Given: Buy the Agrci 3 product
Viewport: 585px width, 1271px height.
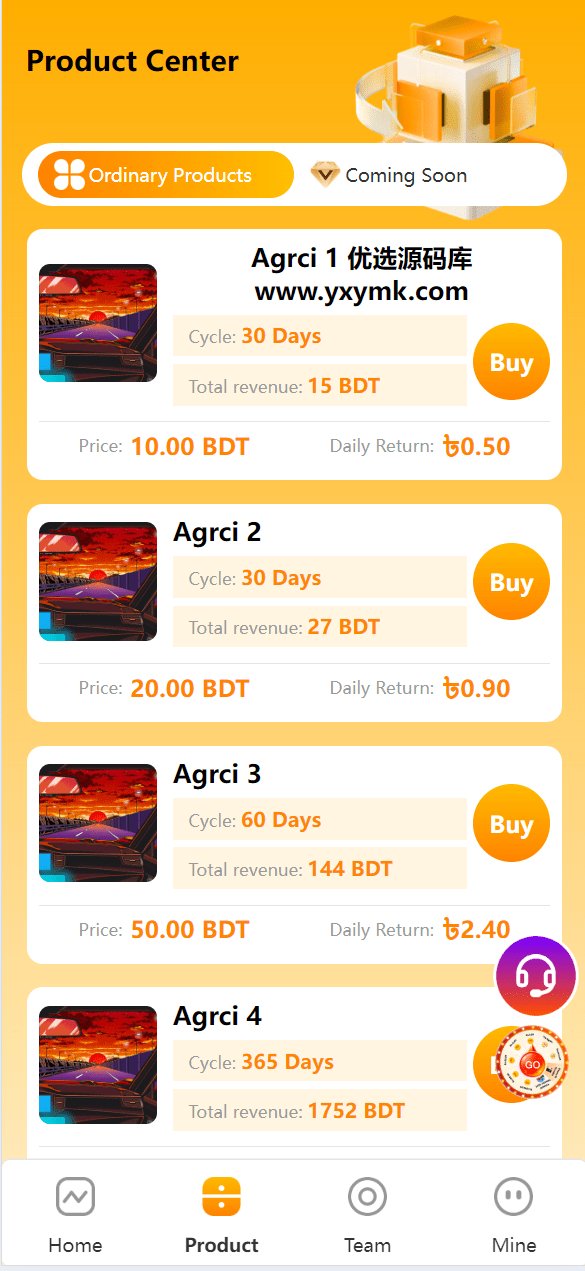Looking at the screenshot, I should pyautogui.click(x=511, y=824).
